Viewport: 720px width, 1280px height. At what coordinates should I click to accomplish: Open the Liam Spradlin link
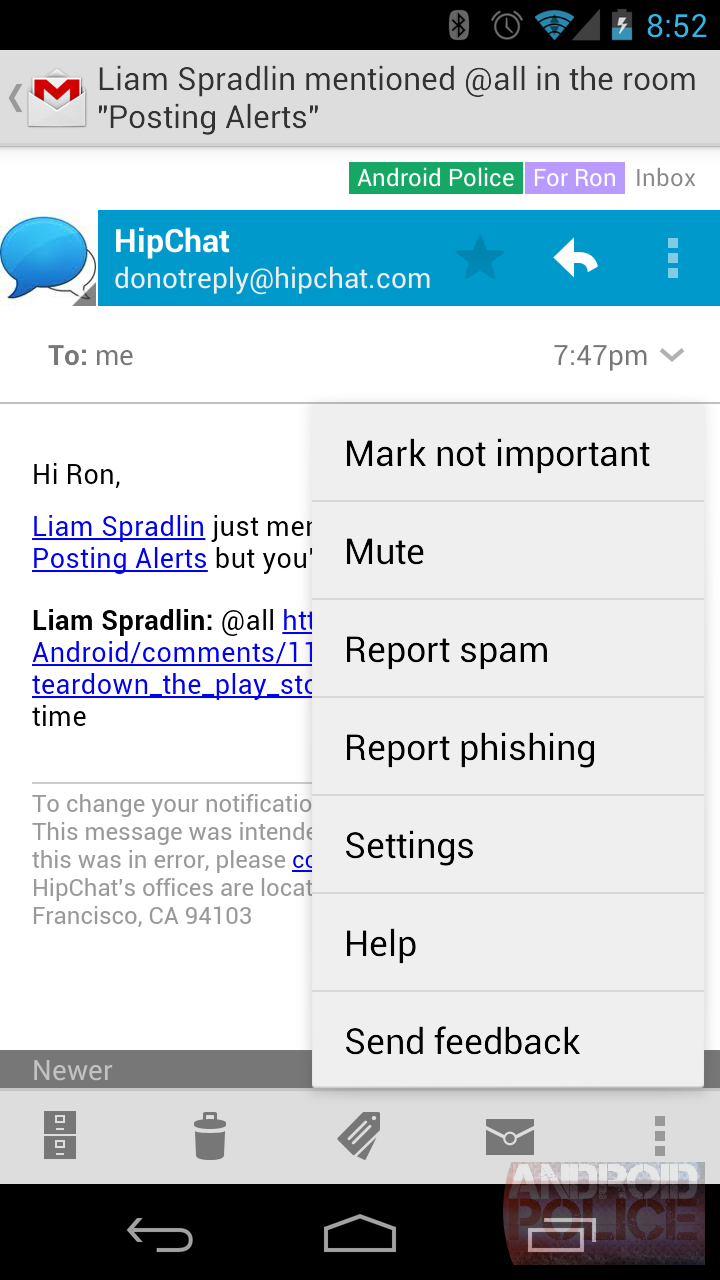point(119,527)
